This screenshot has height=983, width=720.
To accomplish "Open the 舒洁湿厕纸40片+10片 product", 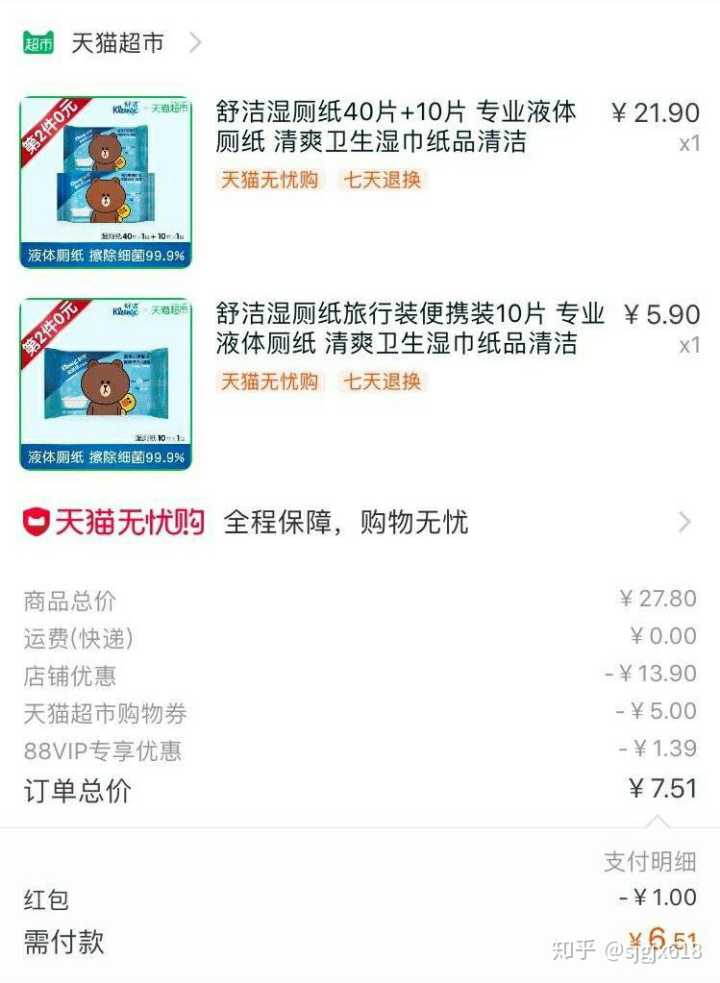I will [x=395, y=127].
